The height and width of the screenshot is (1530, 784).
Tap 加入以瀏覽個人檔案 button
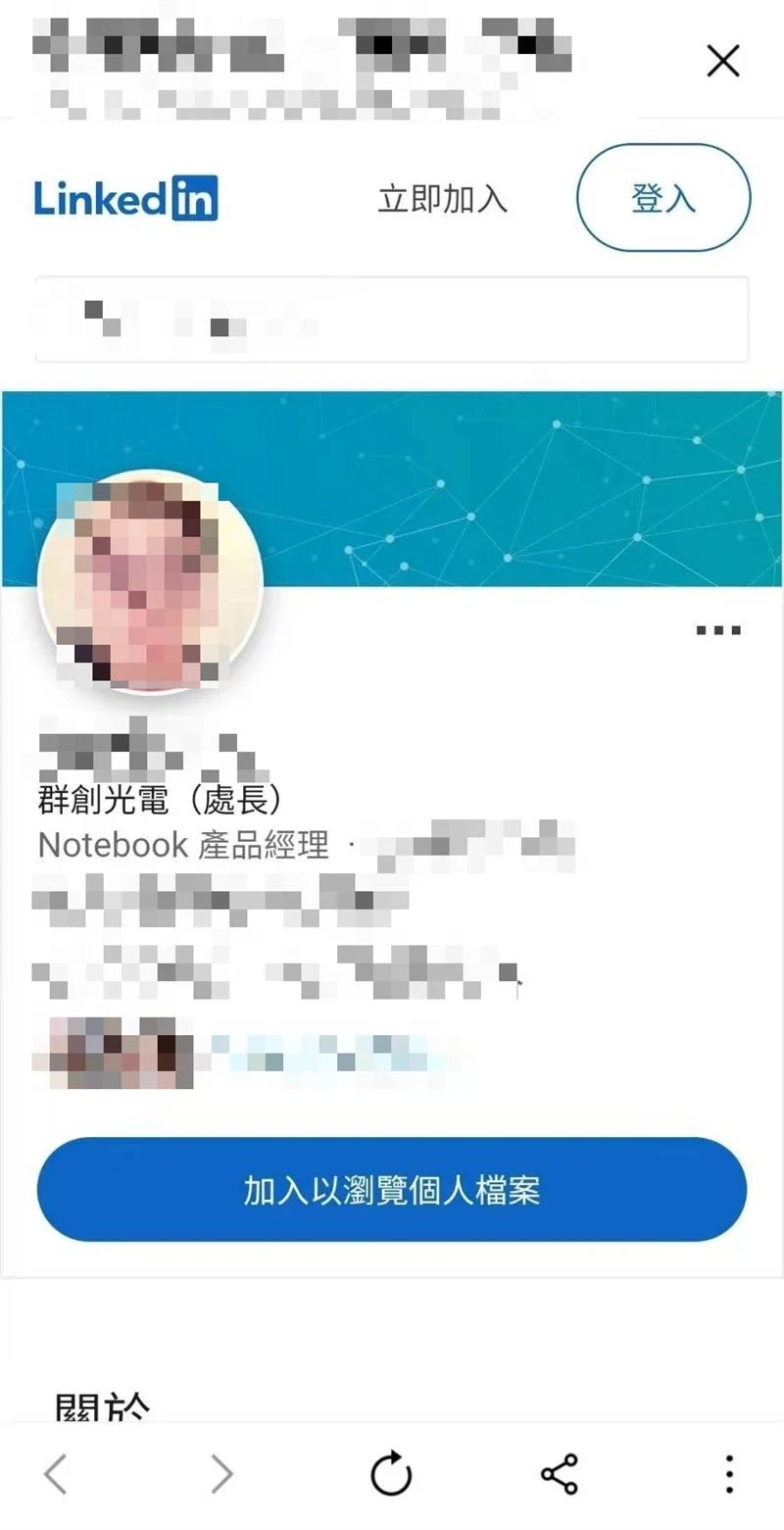[392, 1190]
